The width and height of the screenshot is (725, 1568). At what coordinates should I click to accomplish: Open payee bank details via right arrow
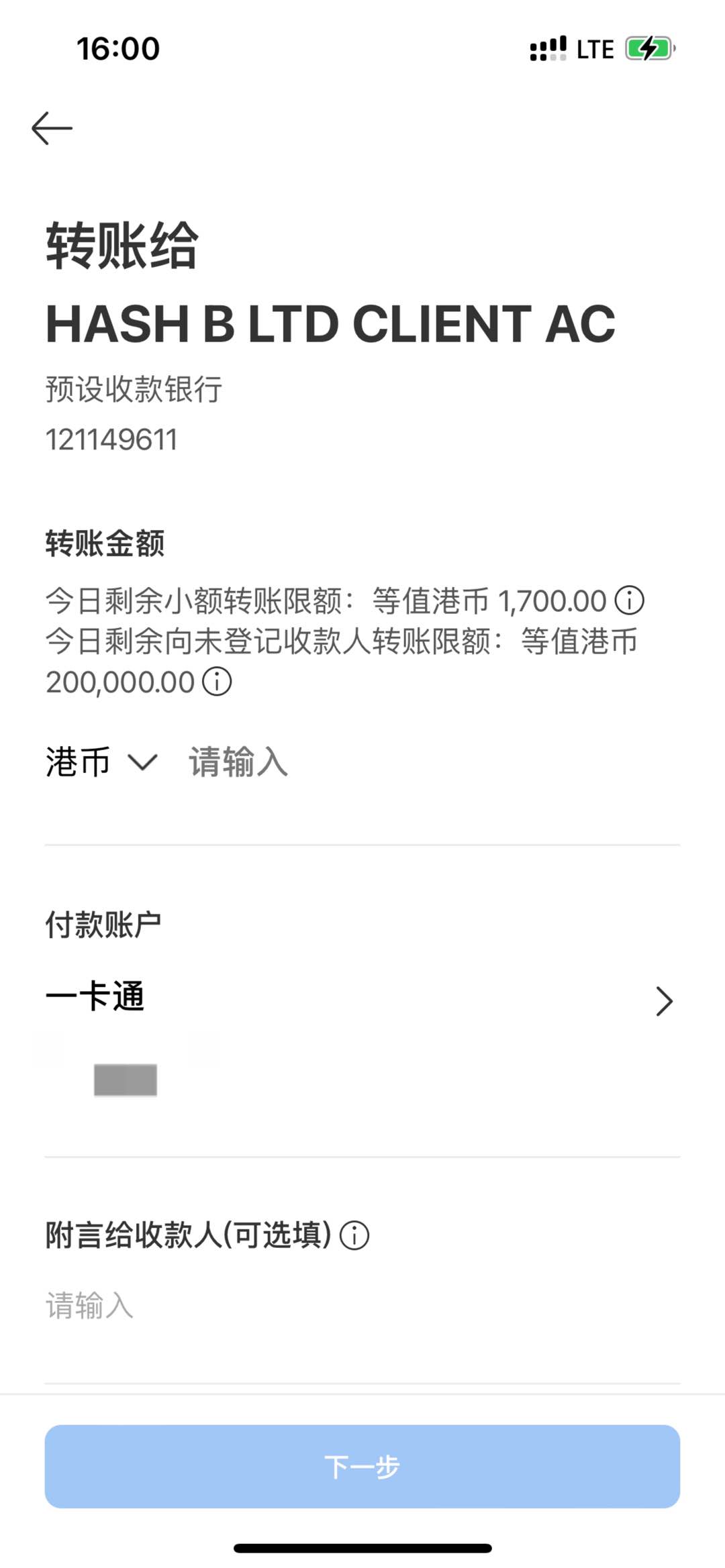click(x=663, y=1001)
